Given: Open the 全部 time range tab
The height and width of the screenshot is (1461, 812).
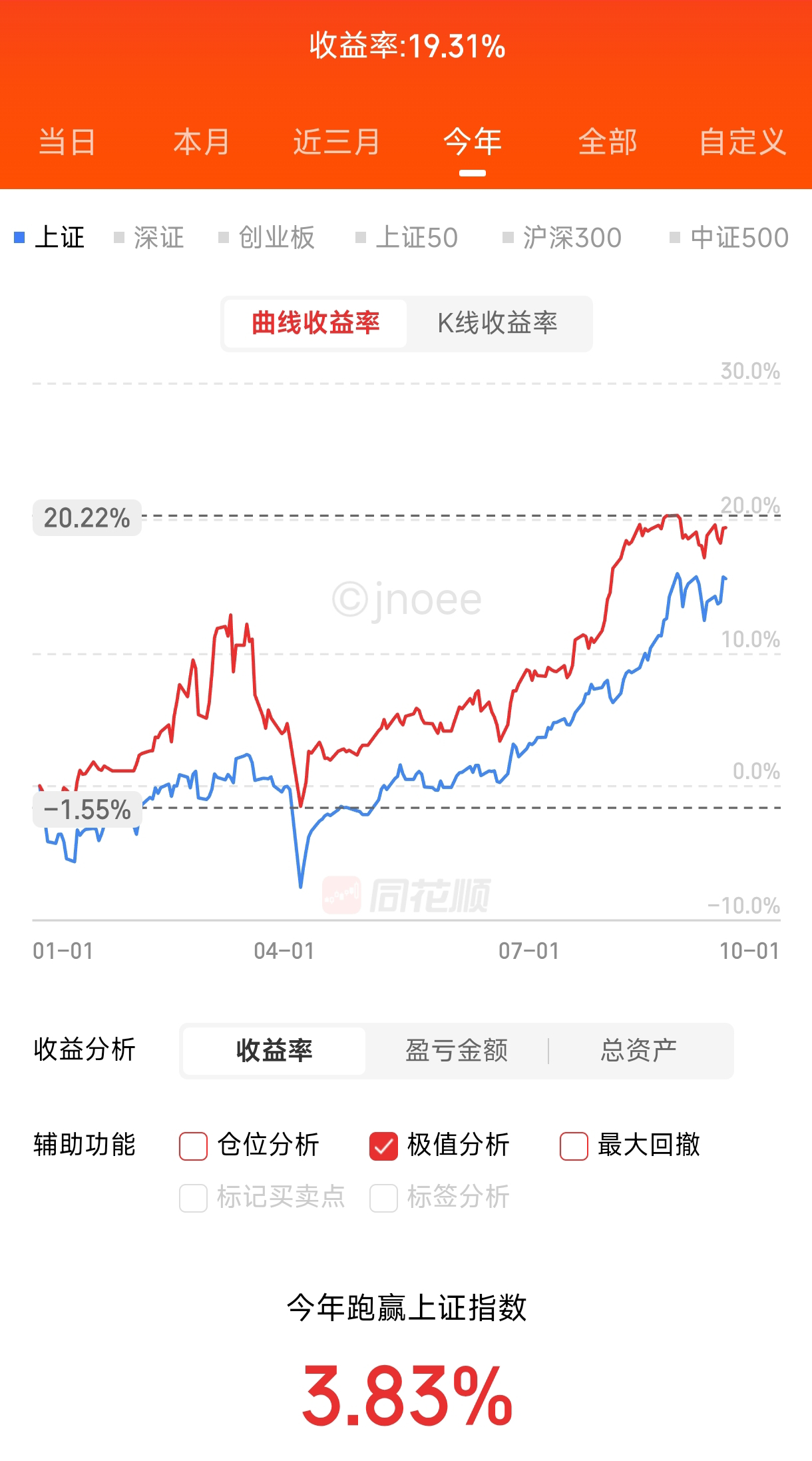Looking at the screenshot, I should 607,142.
